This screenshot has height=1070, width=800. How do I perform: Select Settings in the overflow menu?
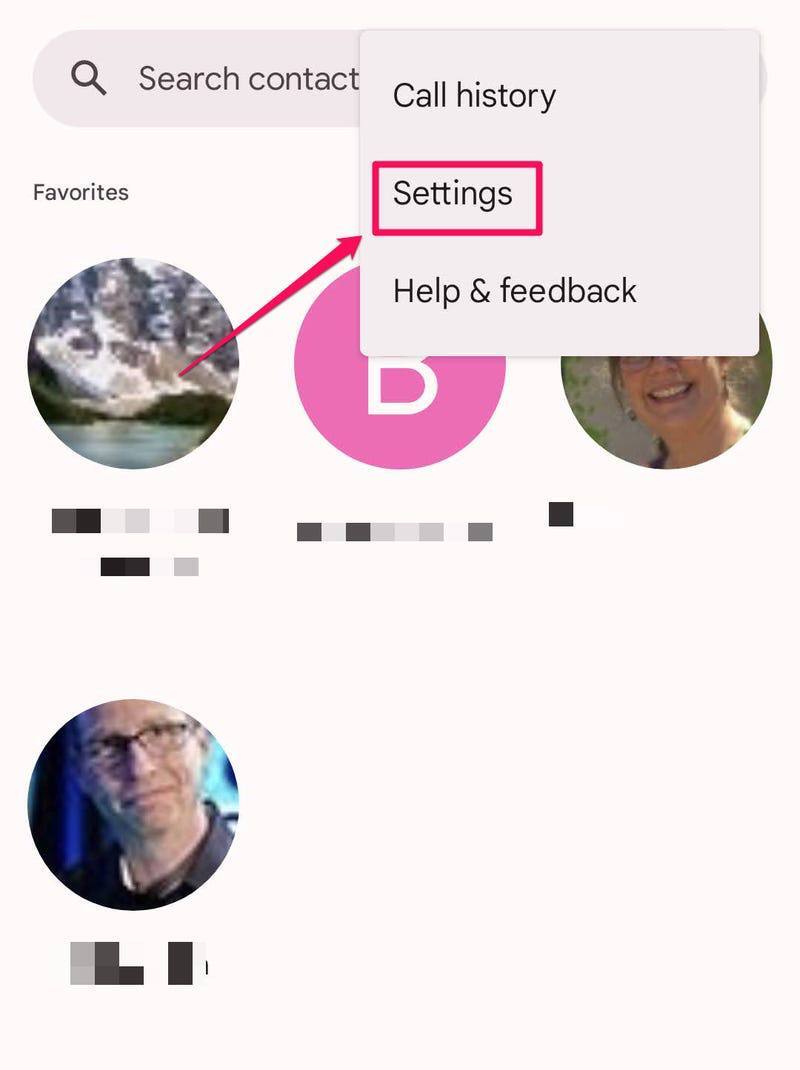pyautogui.click(x=453, y=193)
